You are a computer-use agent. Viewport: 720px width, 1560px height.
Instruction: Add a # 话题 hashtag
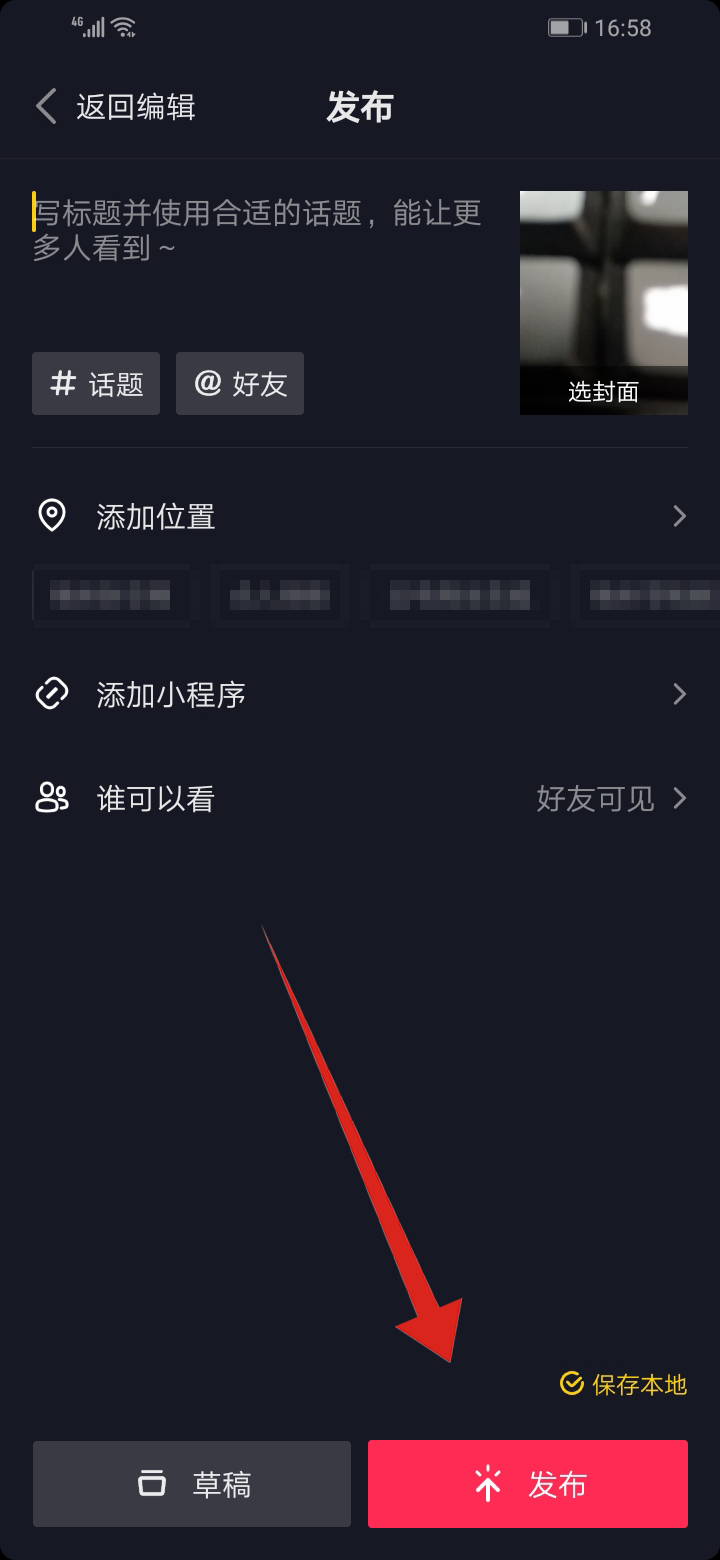[96, 384]
